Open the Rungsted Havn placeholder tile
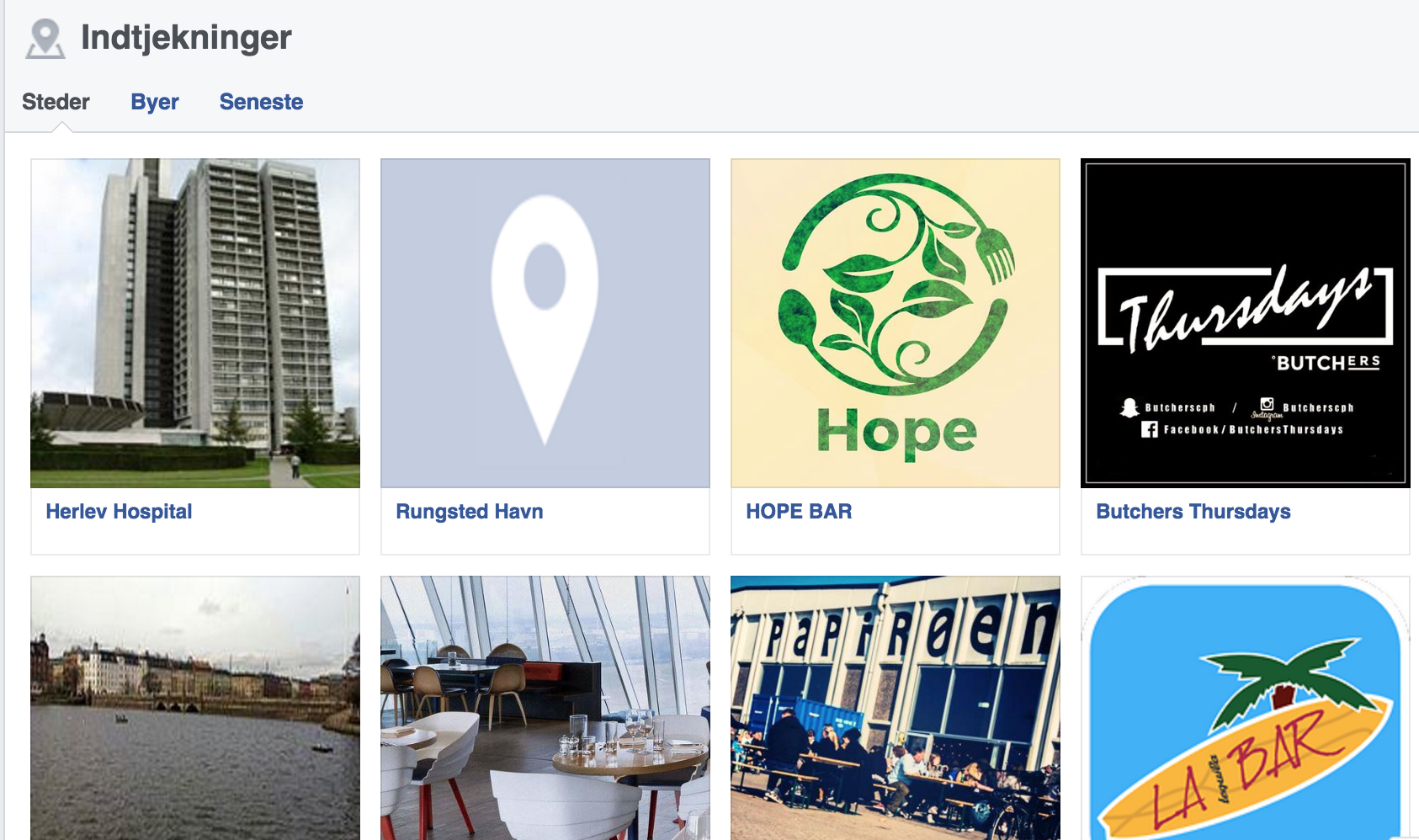Viewport: 1419px width, 840px height. (545, 323)
